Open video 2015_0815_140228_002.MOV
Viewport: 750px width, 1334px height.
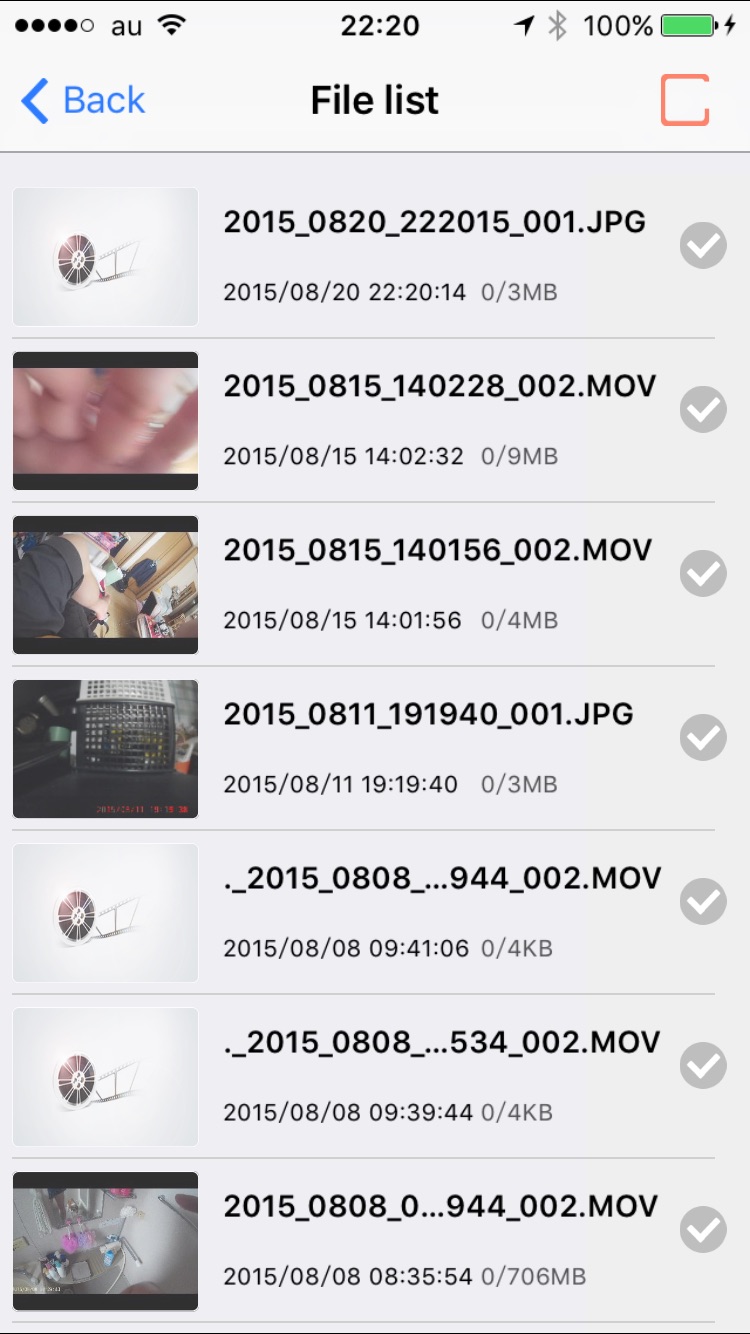tap(439, 386)
